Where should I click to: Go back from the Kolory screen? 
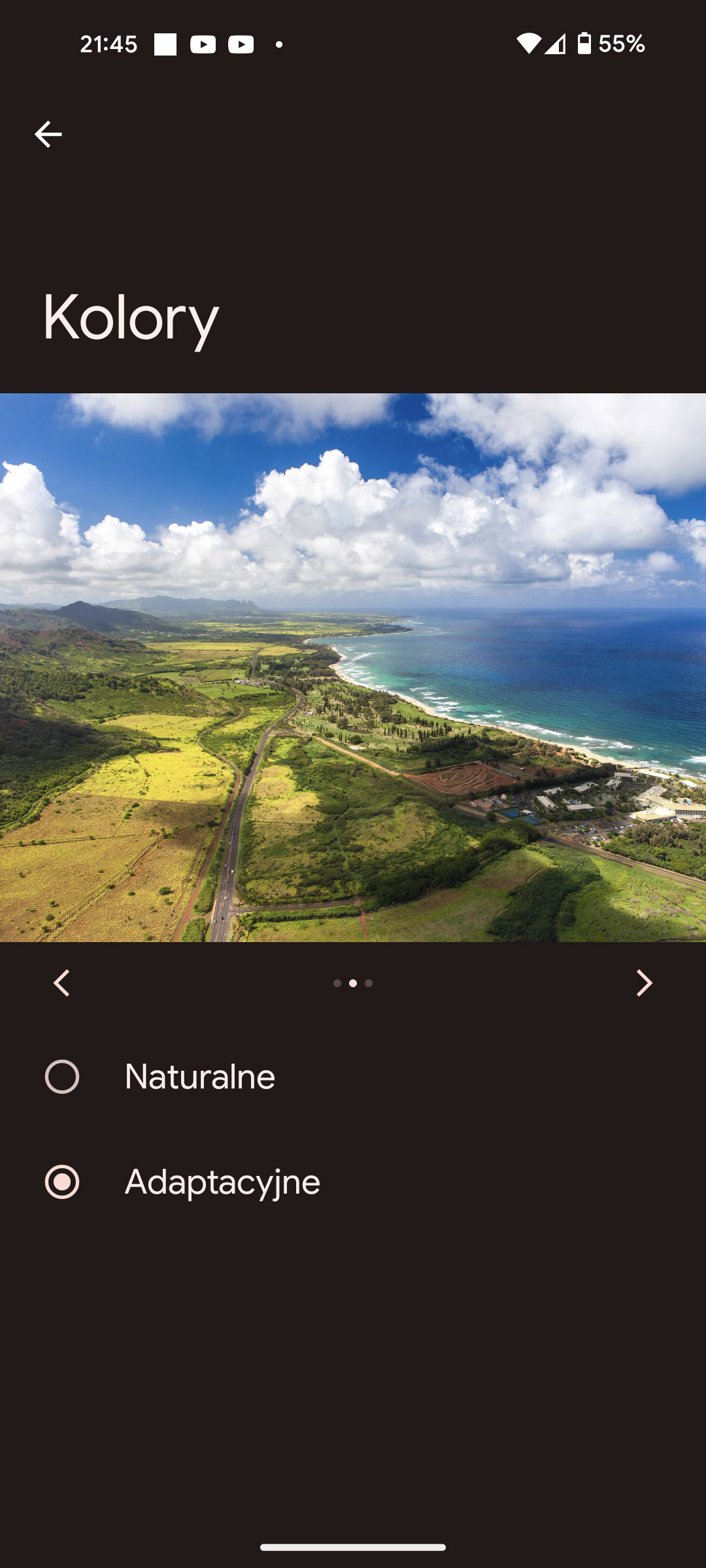[48, 135]
